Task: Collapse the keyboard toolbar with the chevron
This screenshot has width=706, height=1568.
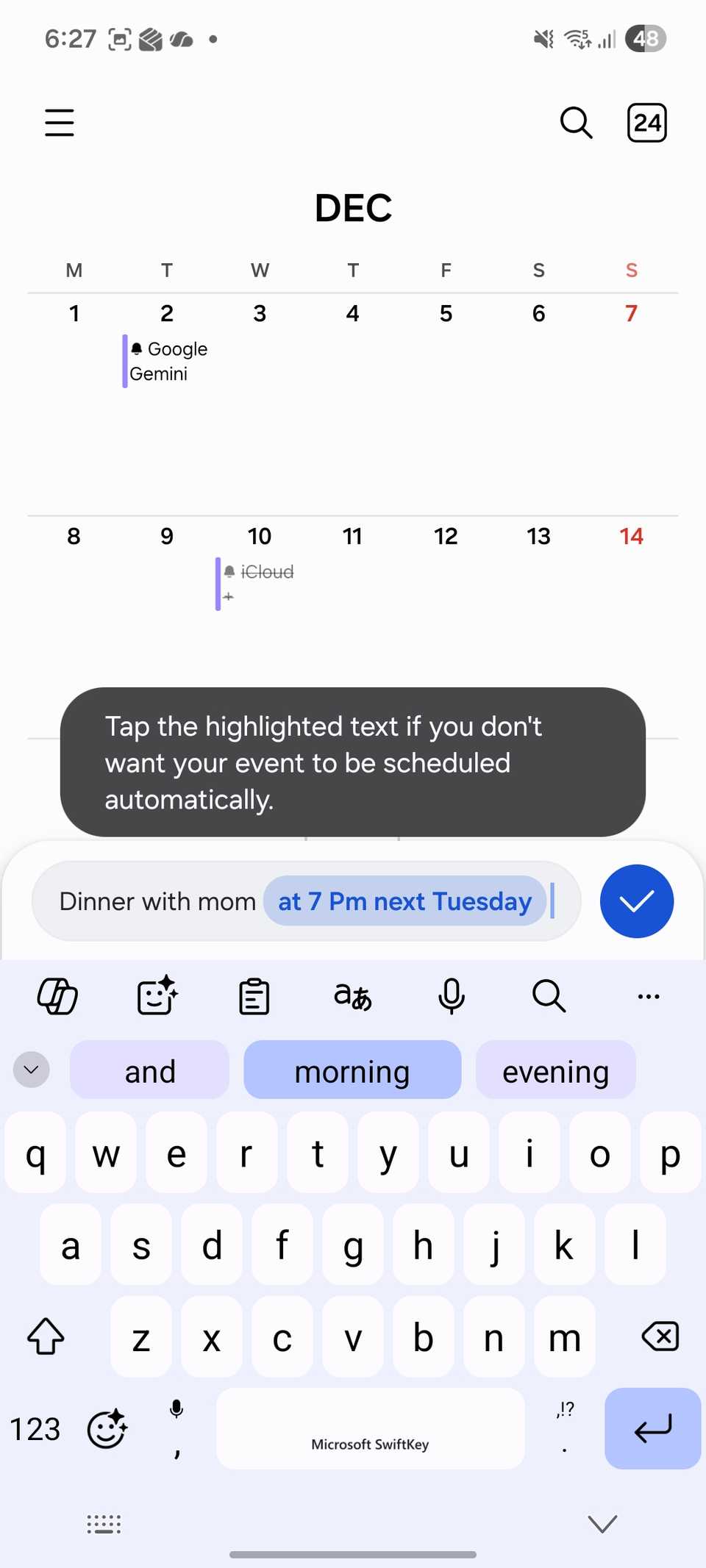Action: click(31, 1070)
